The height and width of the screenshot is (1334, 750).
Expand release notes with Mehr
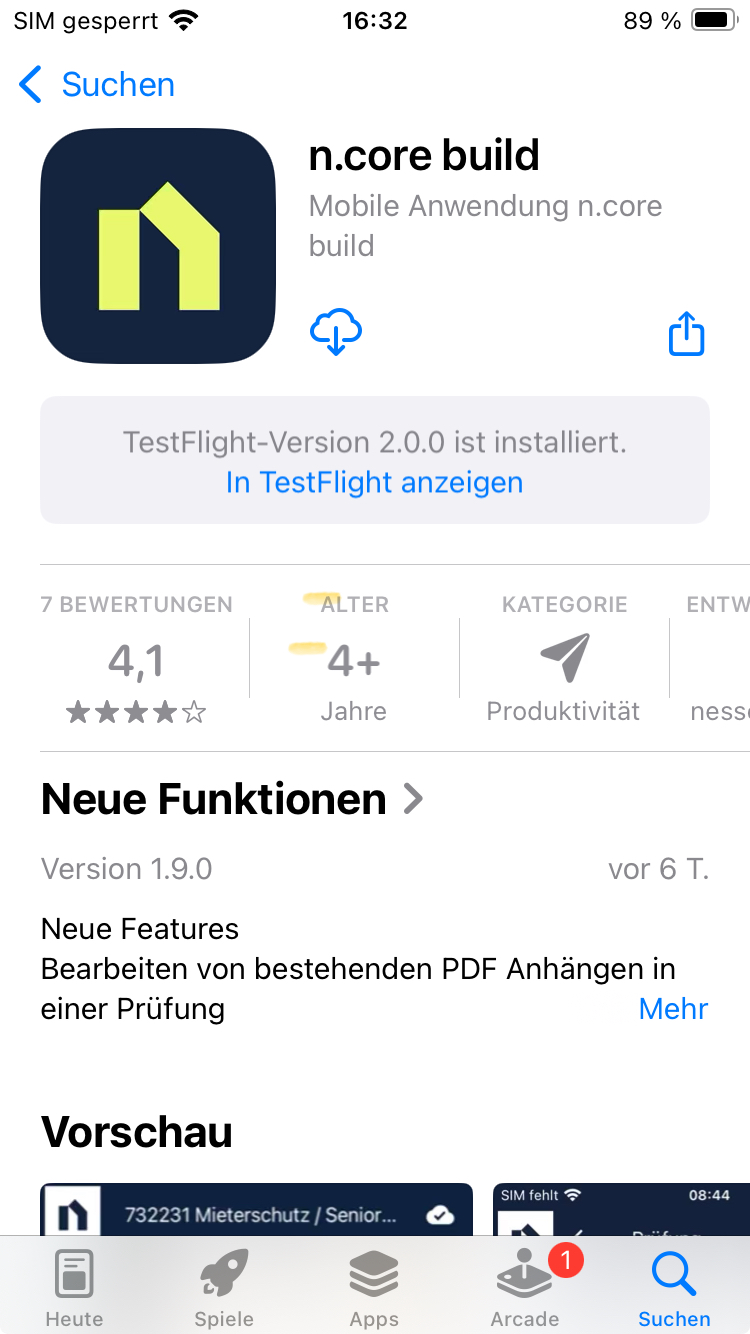tap(673, 1009)
